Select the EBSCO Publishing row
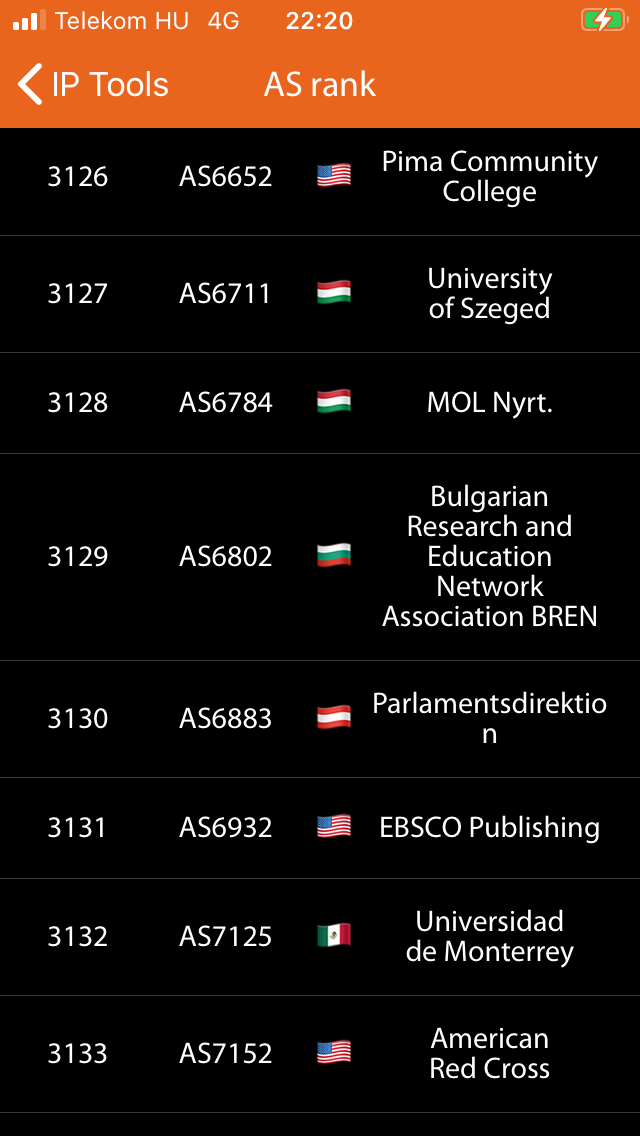Image resolution: width=640 pixels, height=1136 pixels. [x=320, y=828]
